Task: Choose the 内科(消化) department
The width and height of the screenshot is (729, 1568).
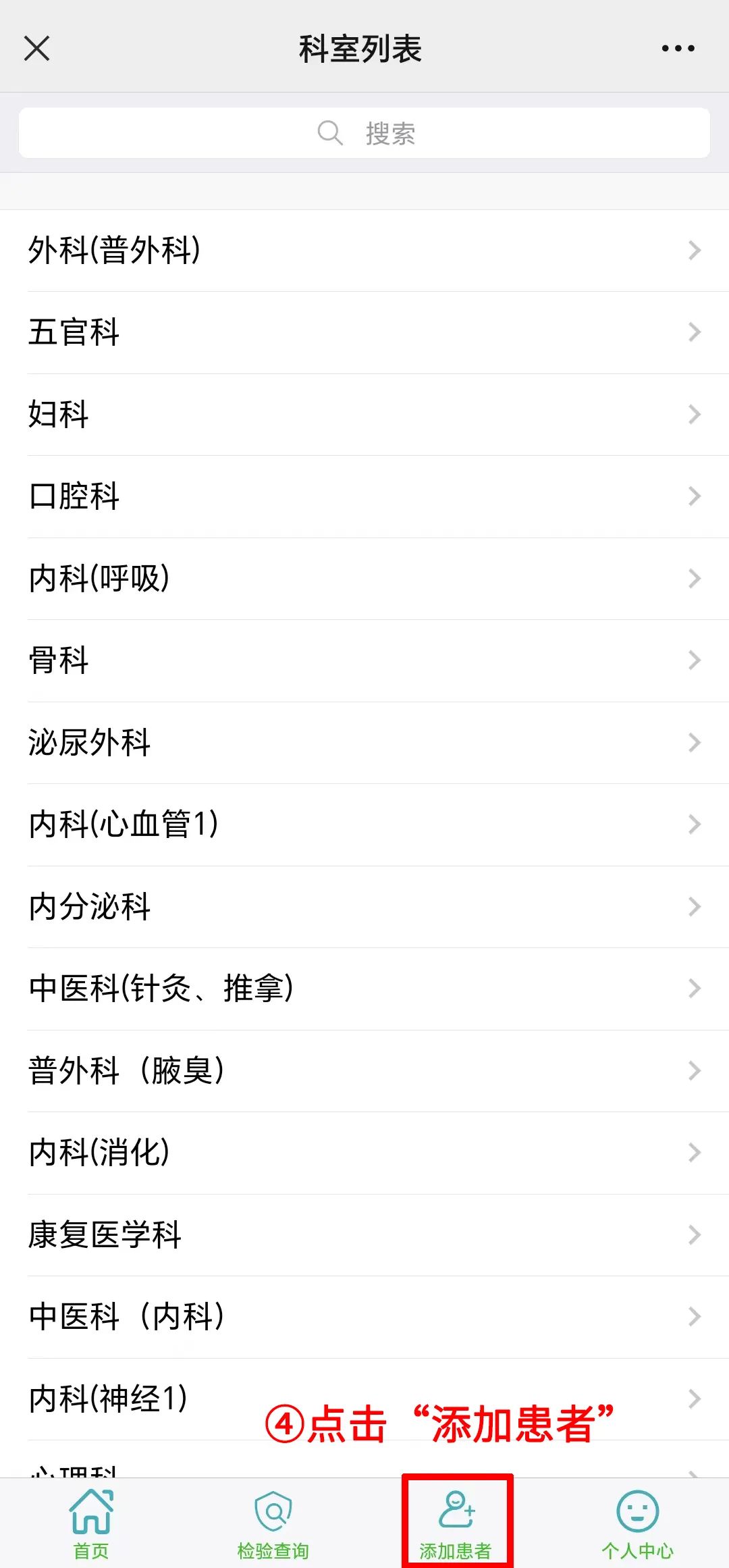Action: click(x=364, y=1153)
